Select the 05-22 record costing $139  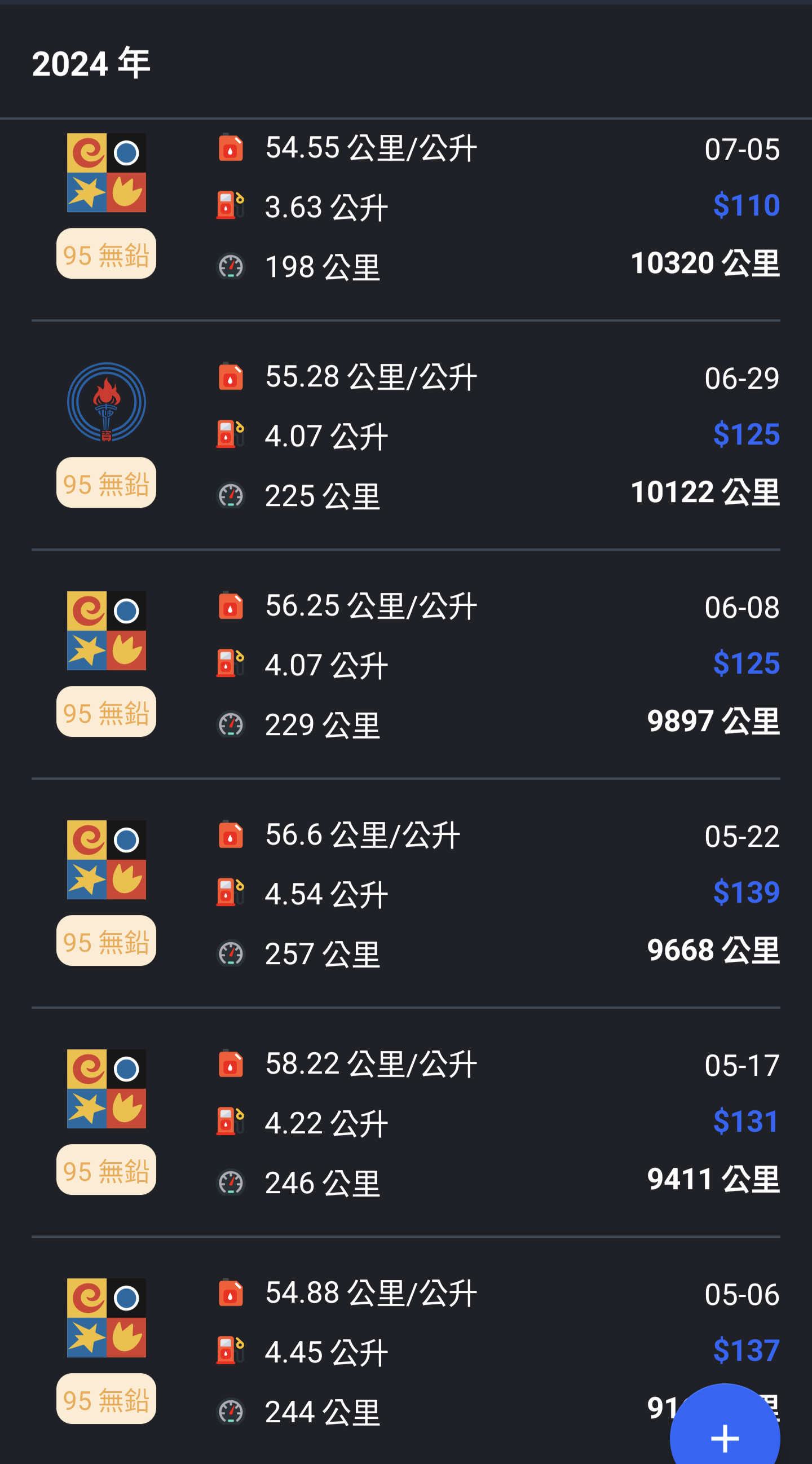405,894
